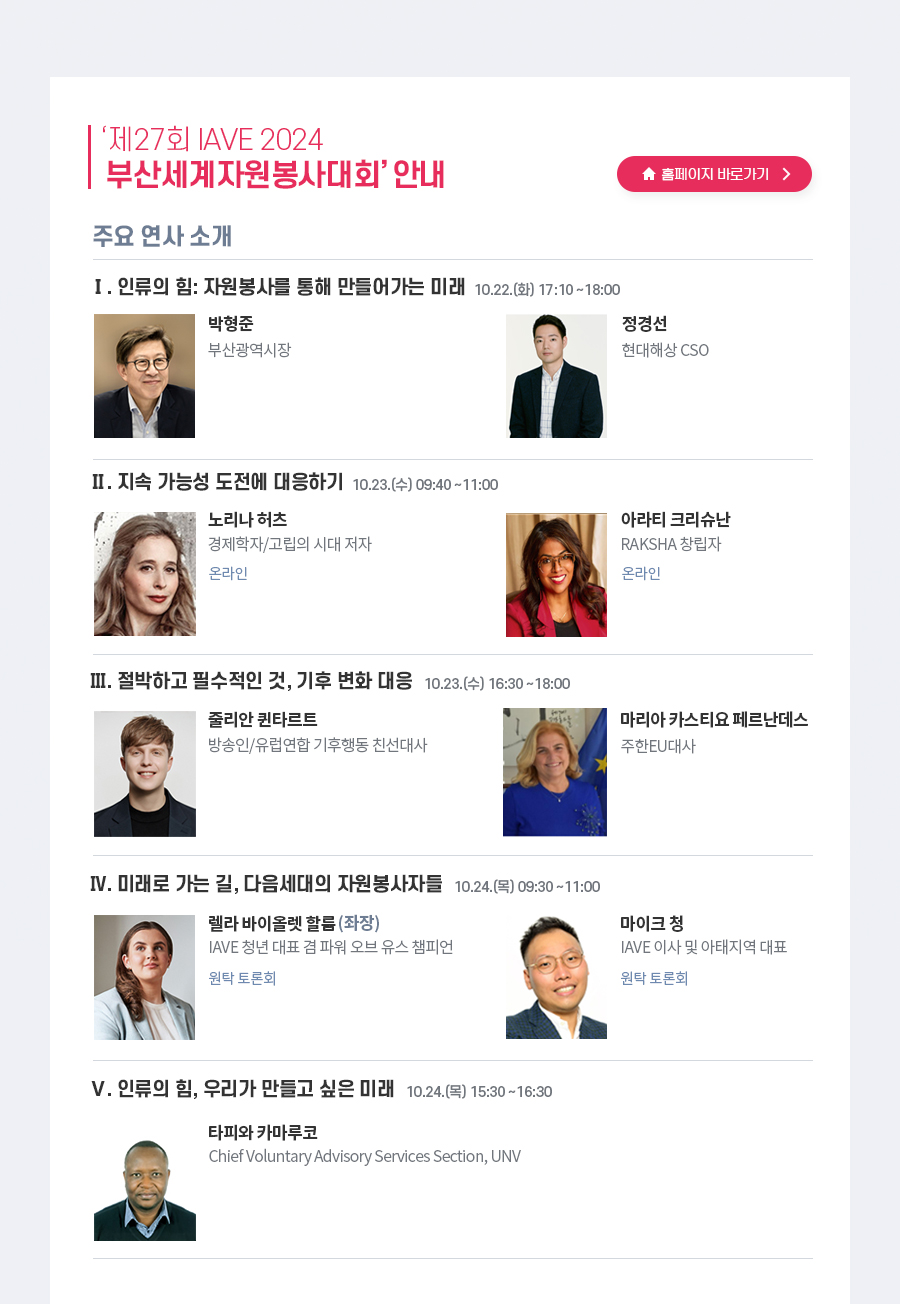Open the 홈페이지 바로가기 button
Image resolution: width=900 pixels, height=1304 pixels.
(714, 174)
